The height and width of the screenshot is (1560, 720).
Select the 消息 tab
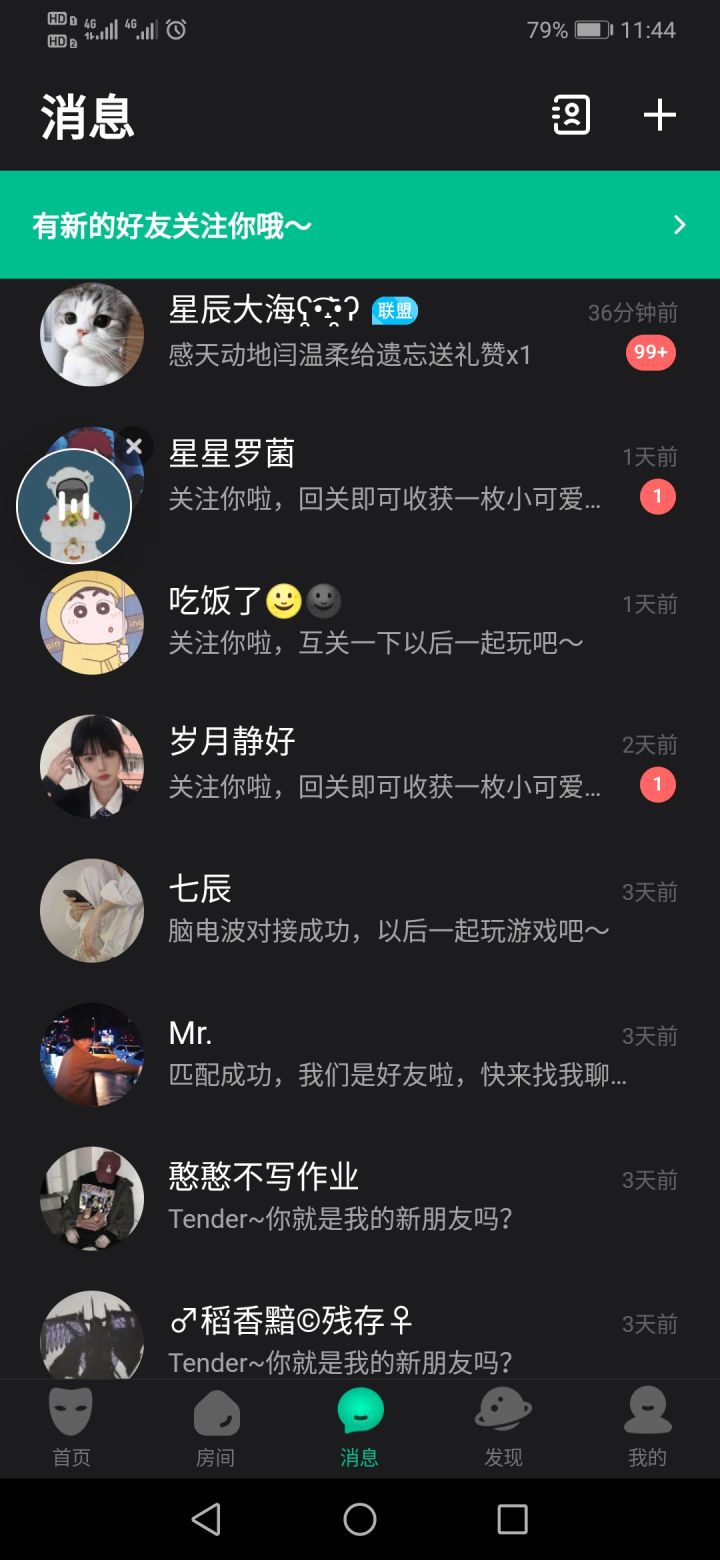[359, 1428]
